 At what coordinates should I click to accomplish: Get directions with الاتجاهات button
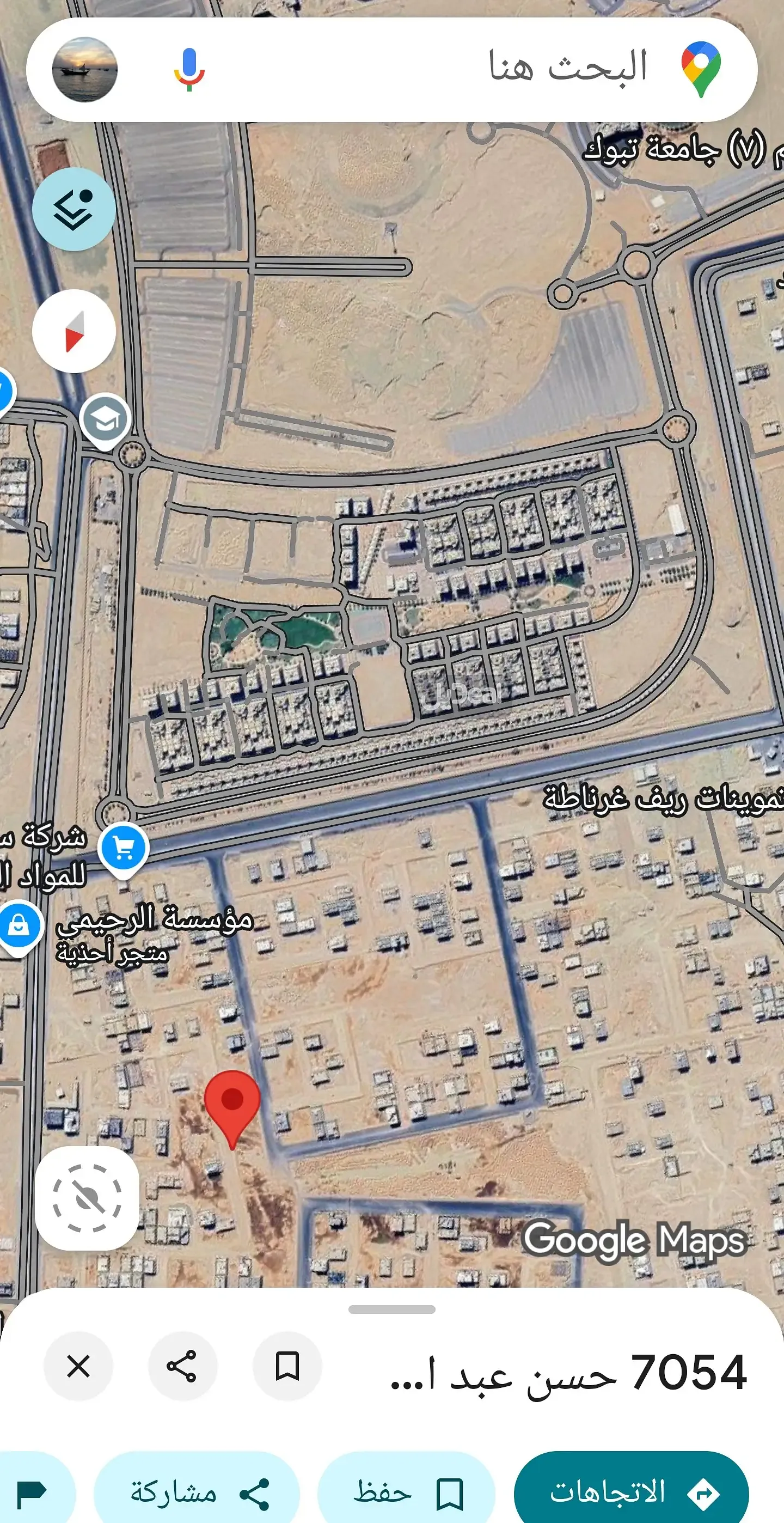tap(631, 1491)
